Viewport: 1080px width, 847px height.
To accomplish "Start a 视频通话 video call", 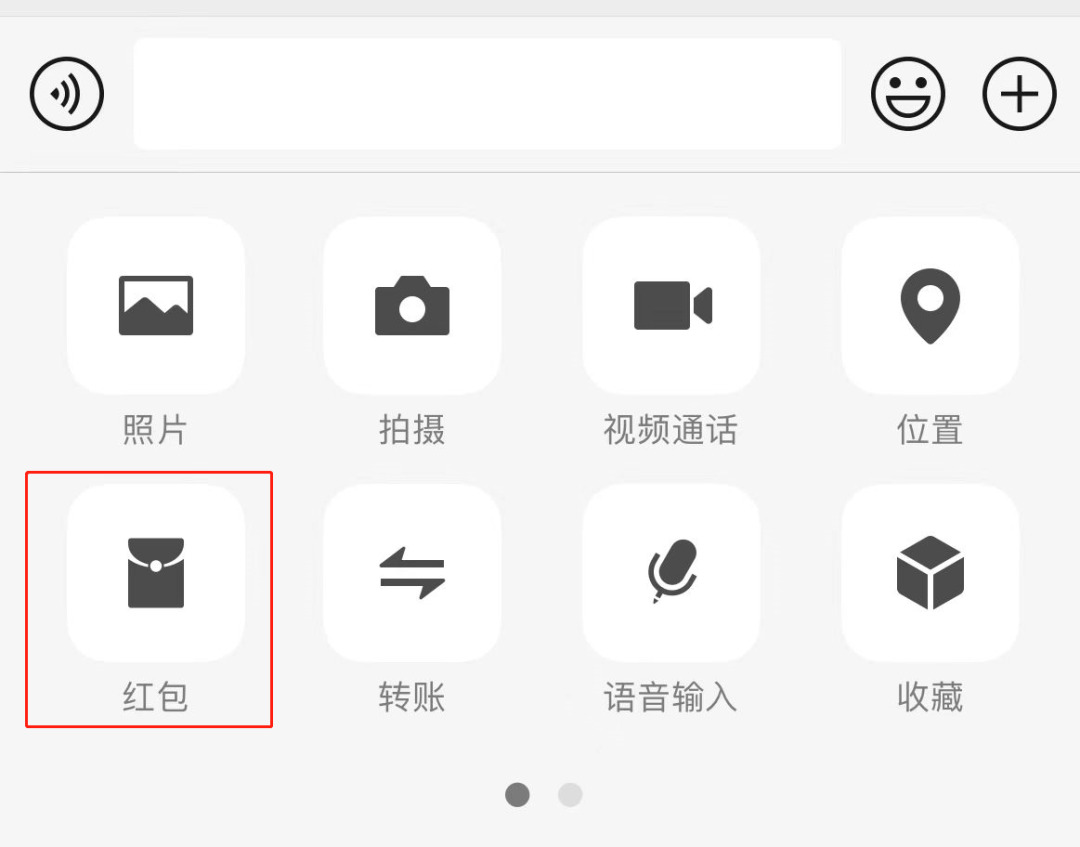I will [x=671, y=306].
